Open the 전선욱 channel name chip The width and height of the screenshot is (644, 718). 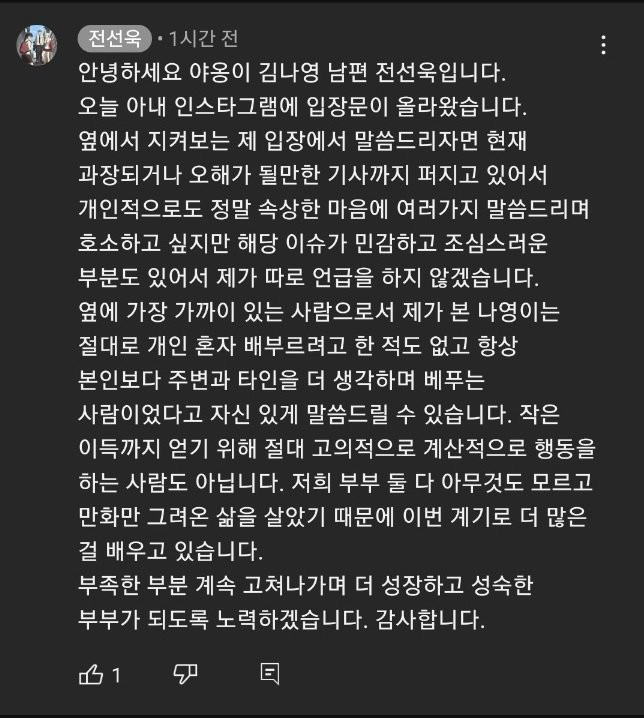click(114, 40)
